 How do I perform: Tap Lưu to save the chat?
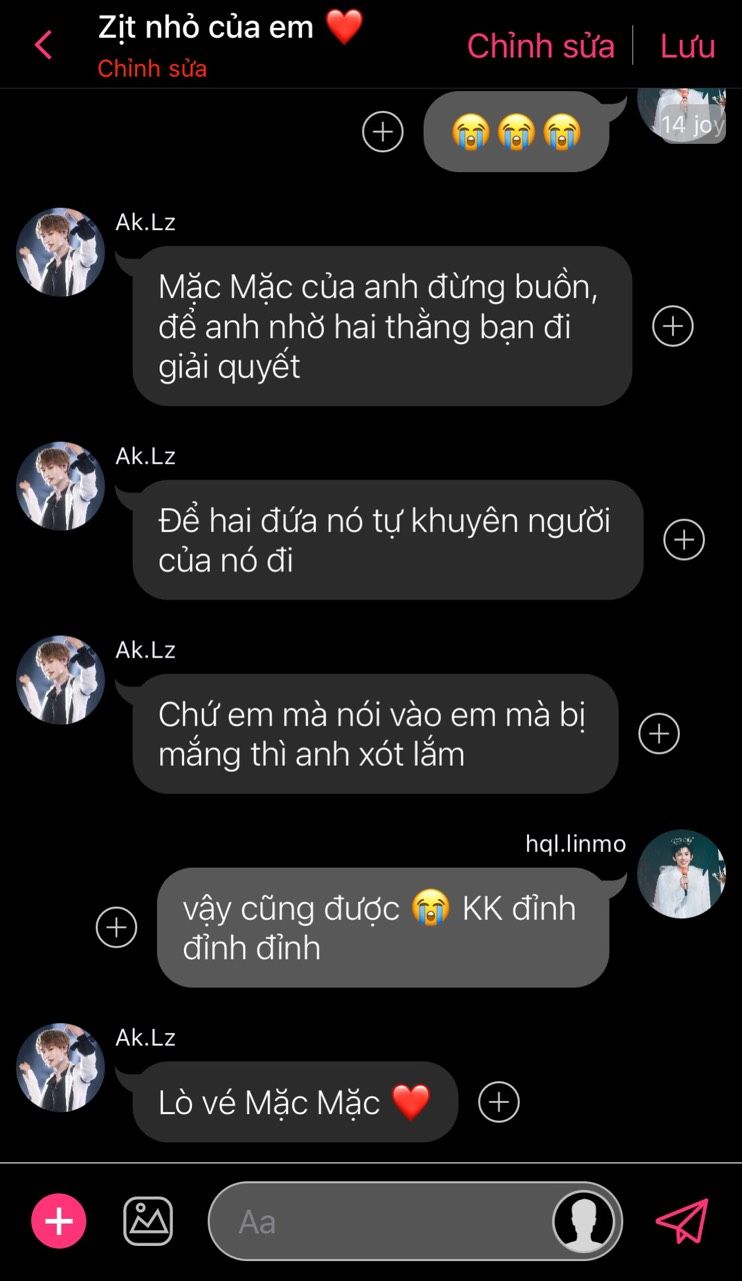pos(687,45)
